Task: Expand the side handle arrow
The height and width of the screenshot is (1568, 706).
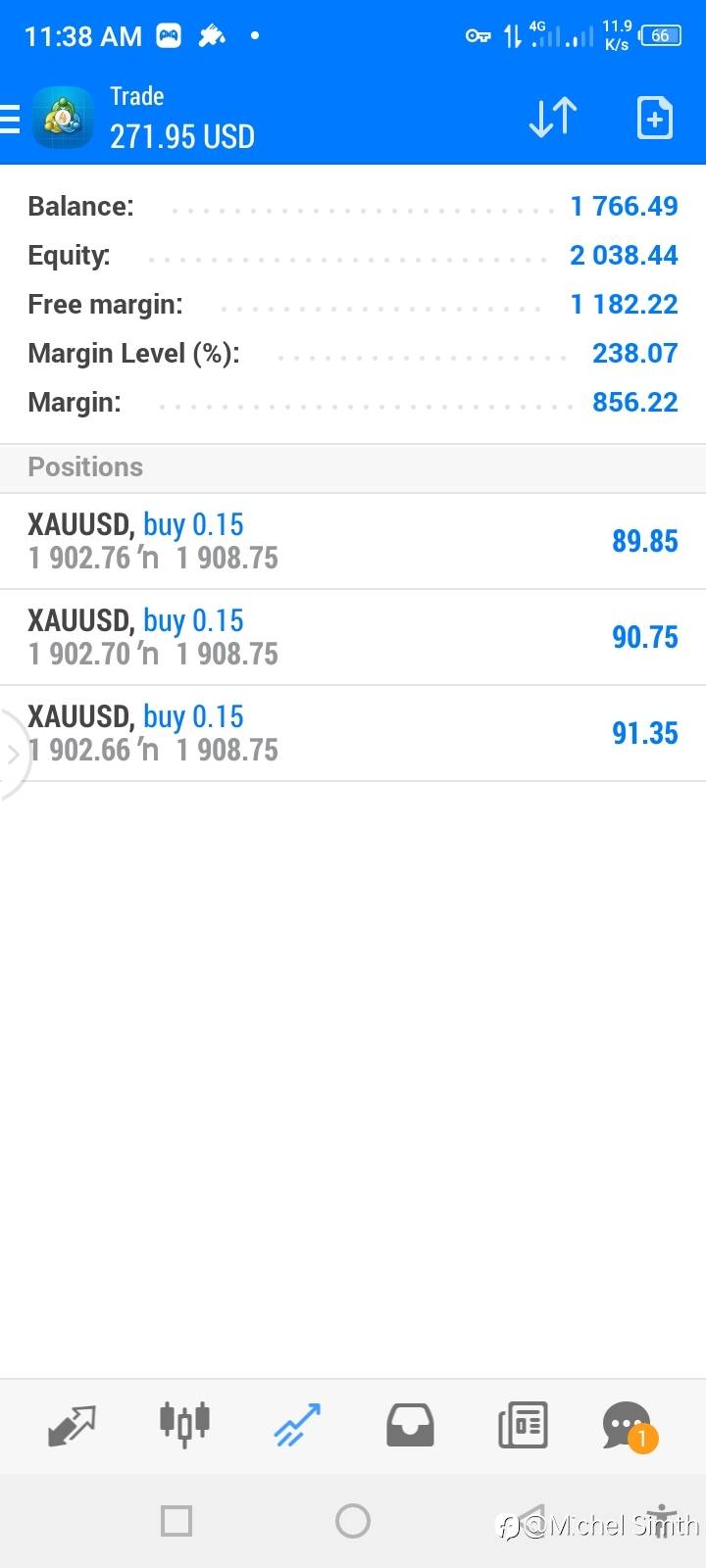Action: click(x=13, y=755)
